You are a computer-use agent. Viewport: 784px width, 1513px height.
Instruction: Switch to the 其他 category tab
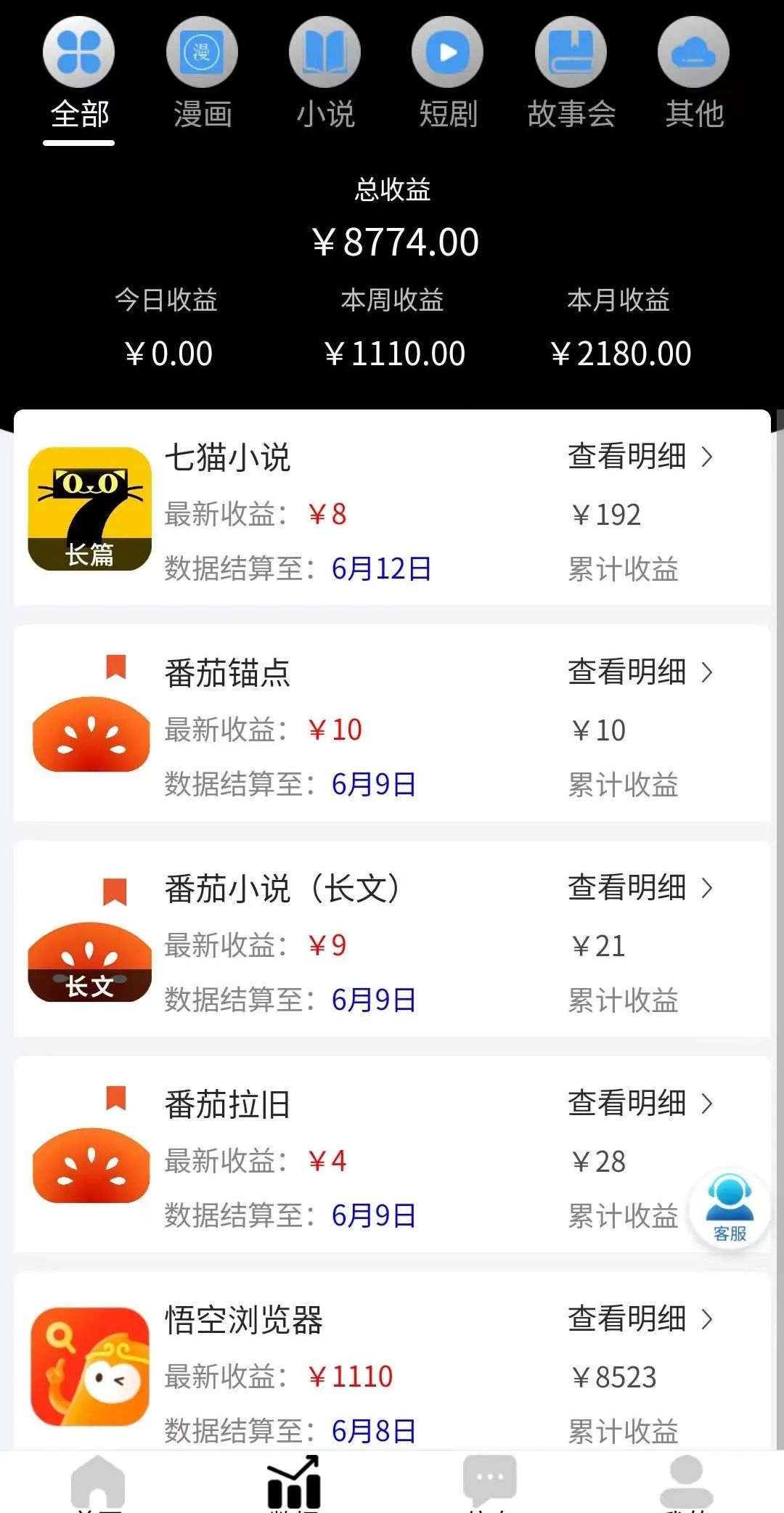(x=694, y=74)
